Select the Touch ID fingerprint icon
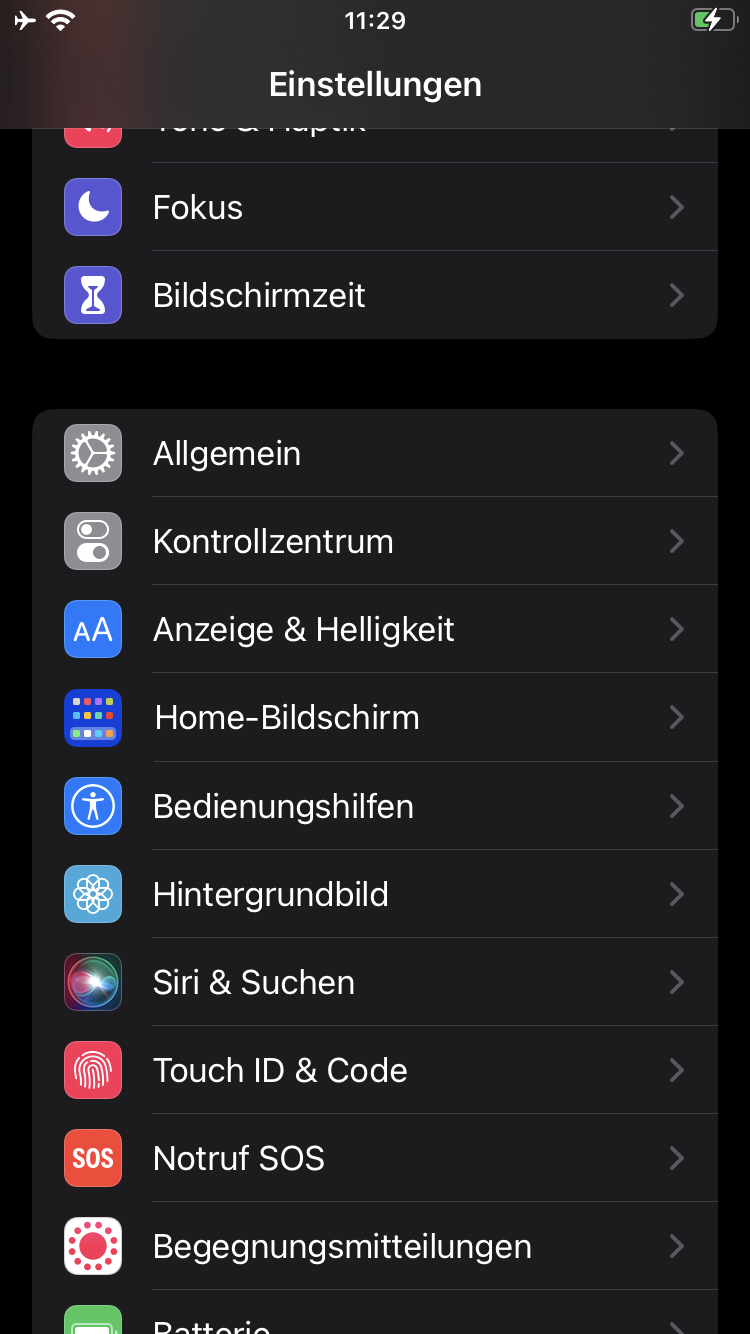750x1334 pixels. click(93, 1070)
